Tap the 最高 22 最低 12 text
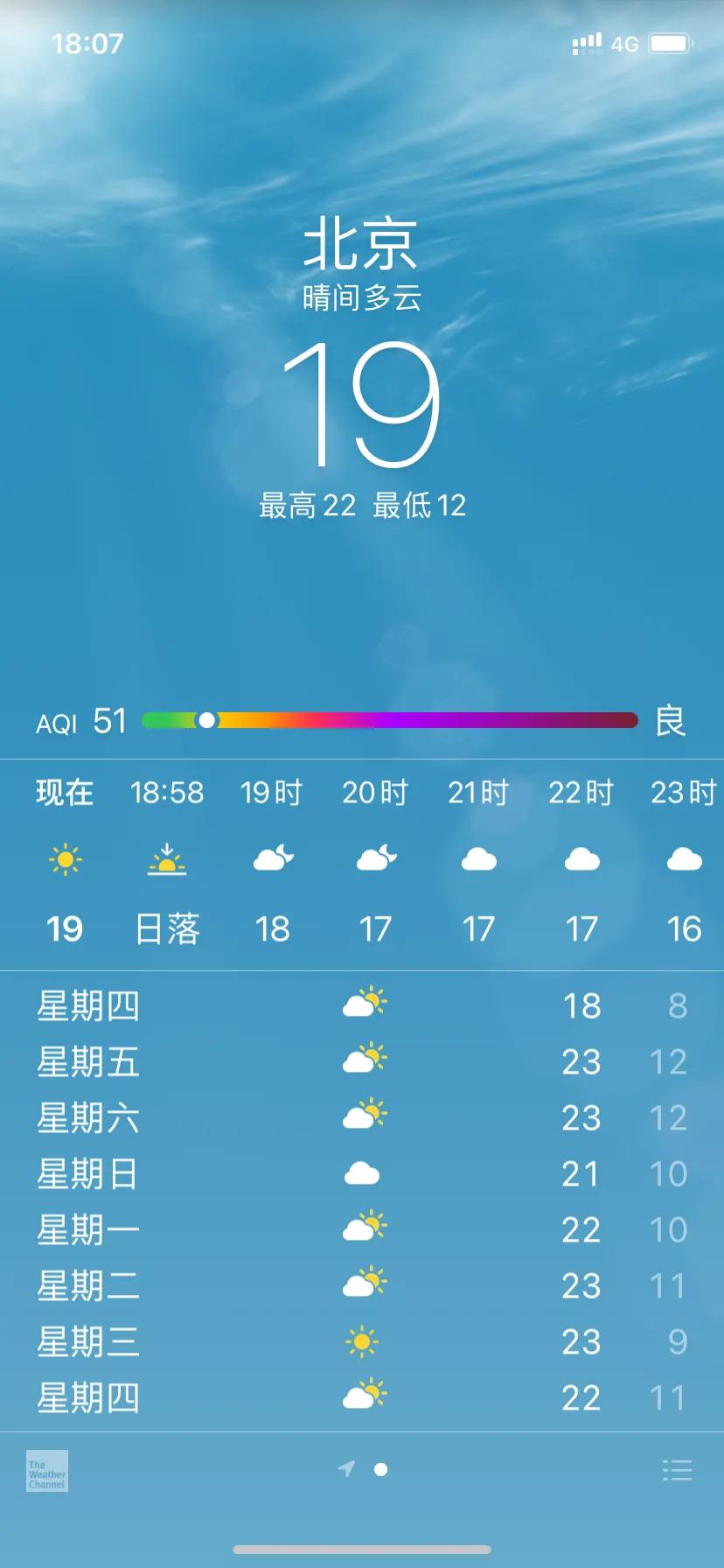Image resolution: width=724 pixels, height=1568 pixels. click(362, 506)
